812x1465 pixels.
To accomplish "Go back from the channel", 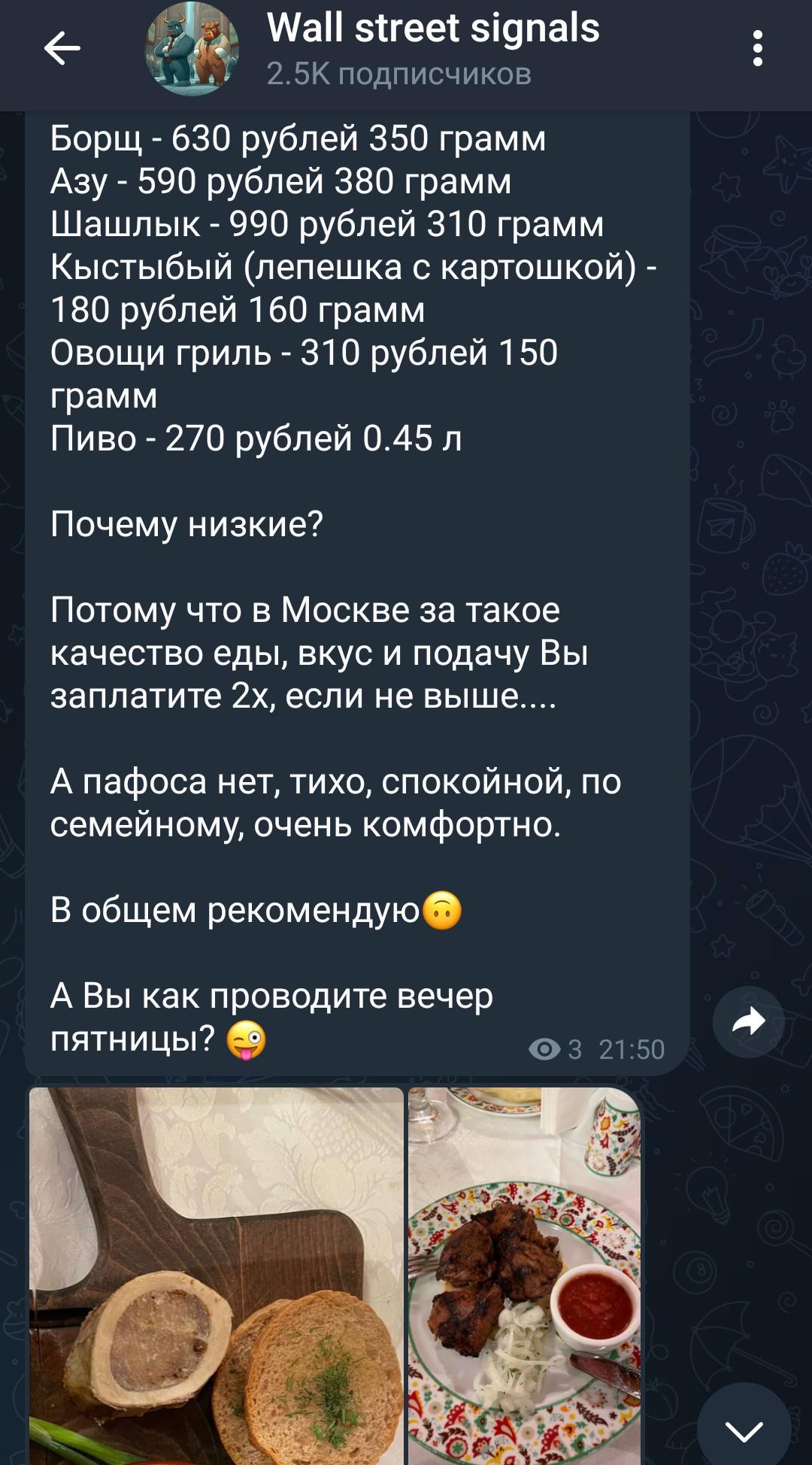I will [62, 50].
